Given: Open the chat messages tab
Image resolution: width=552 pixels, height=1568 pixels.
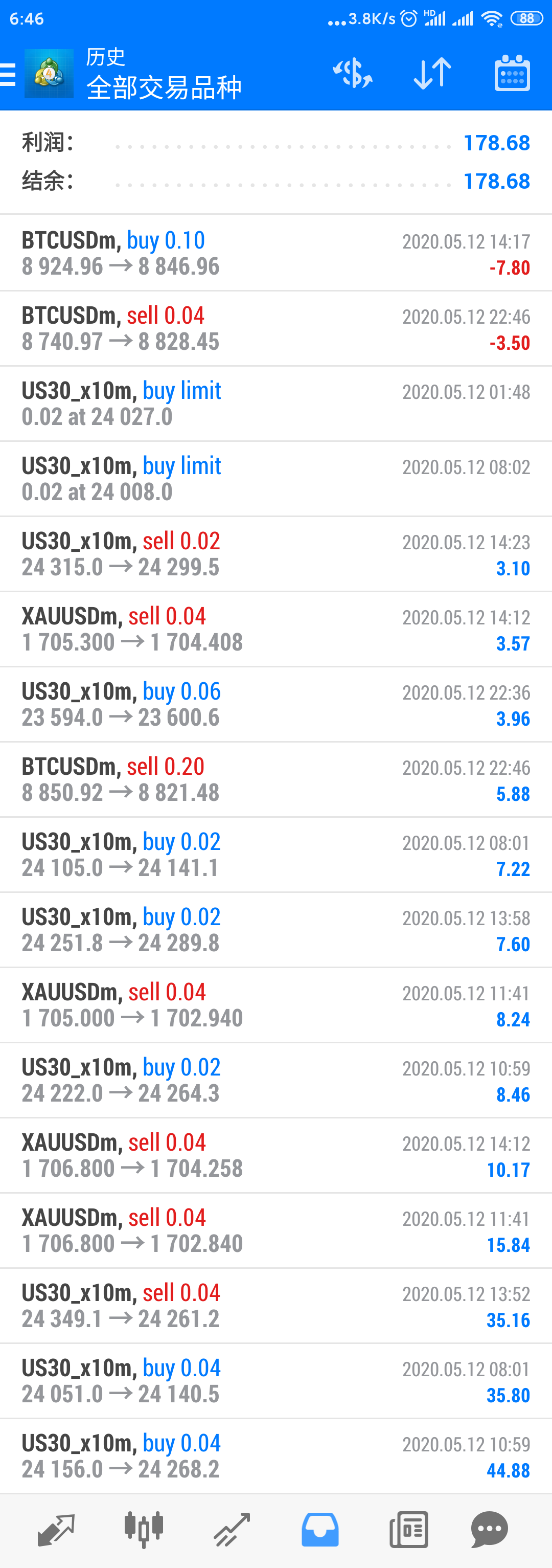Looking at the screenshot, I should tap(489, 1529).
